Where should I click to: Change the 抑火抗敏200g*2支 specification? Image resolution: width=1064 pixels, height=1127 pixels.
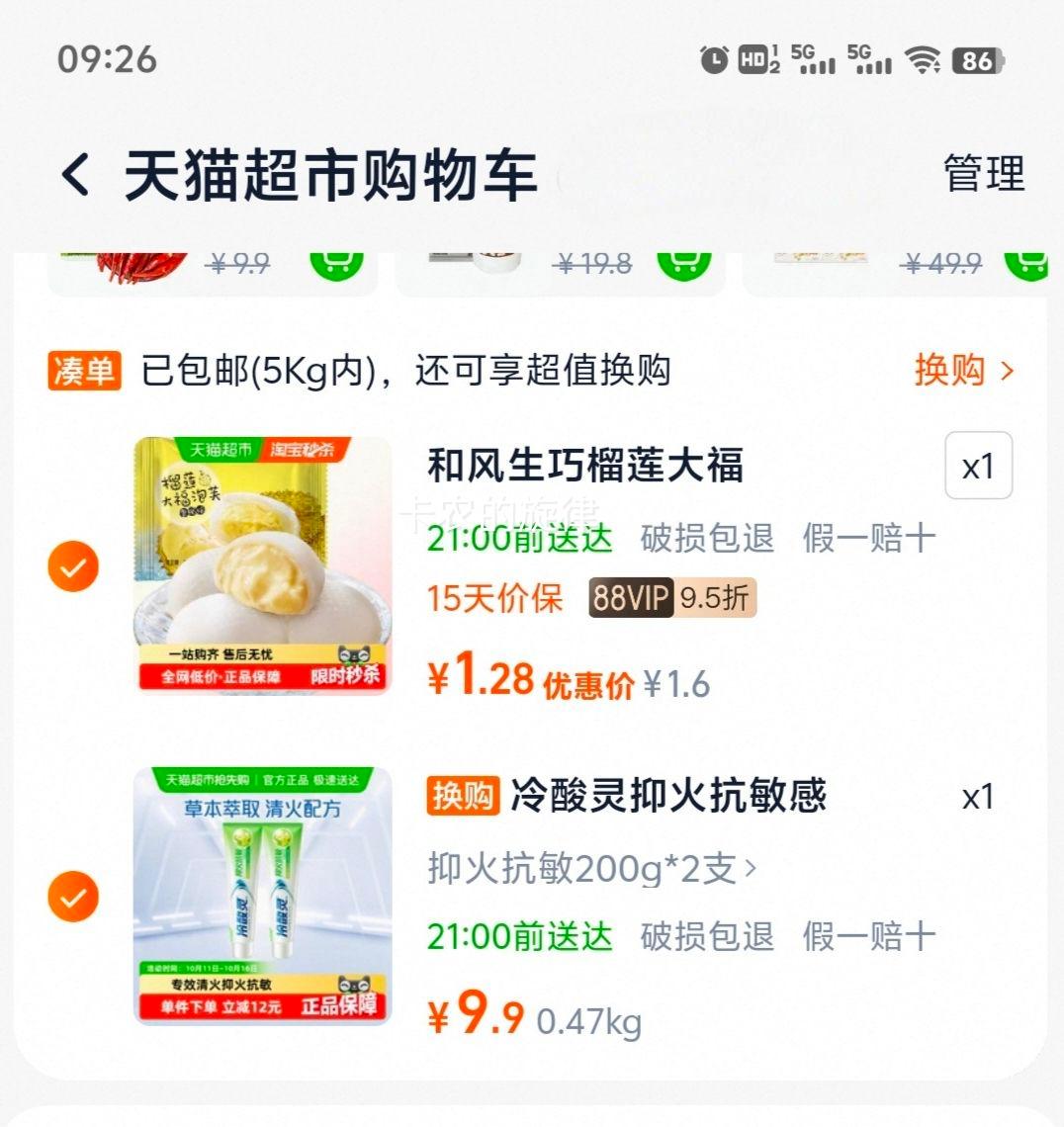[x=591, y=868]
